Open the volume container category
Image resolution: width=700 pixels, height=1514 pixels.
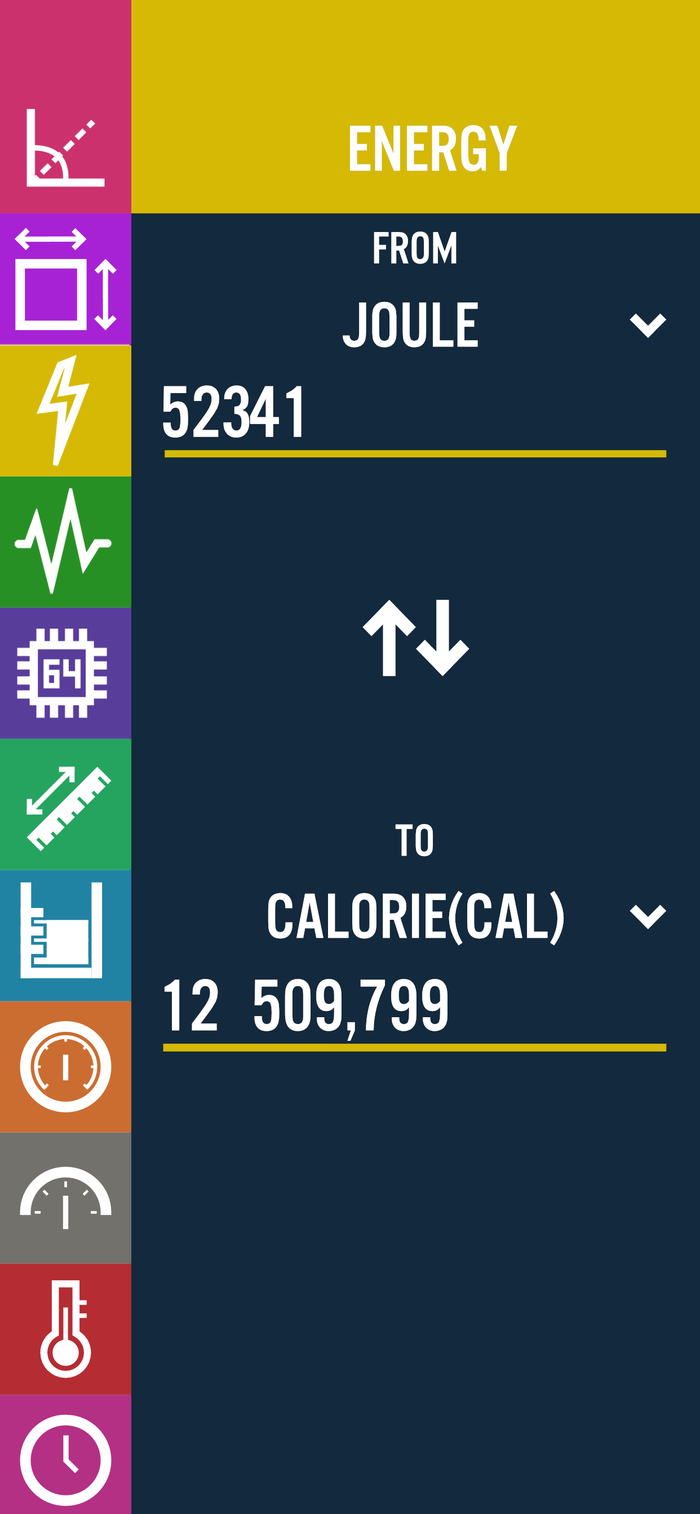pyautogui.click(x=65, y=936)
